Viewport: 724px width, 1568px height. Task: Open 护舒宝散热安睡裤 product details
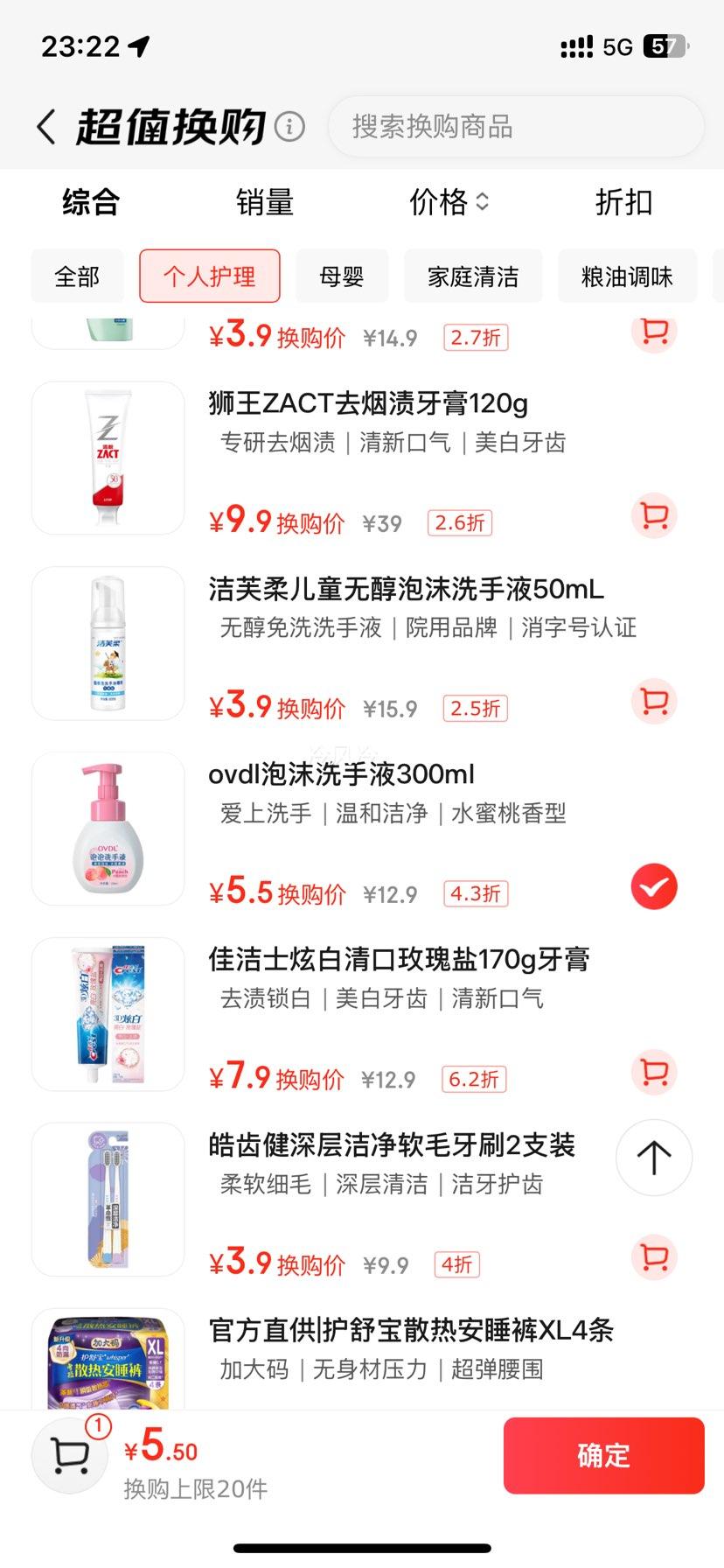[x=411, y=1331]
